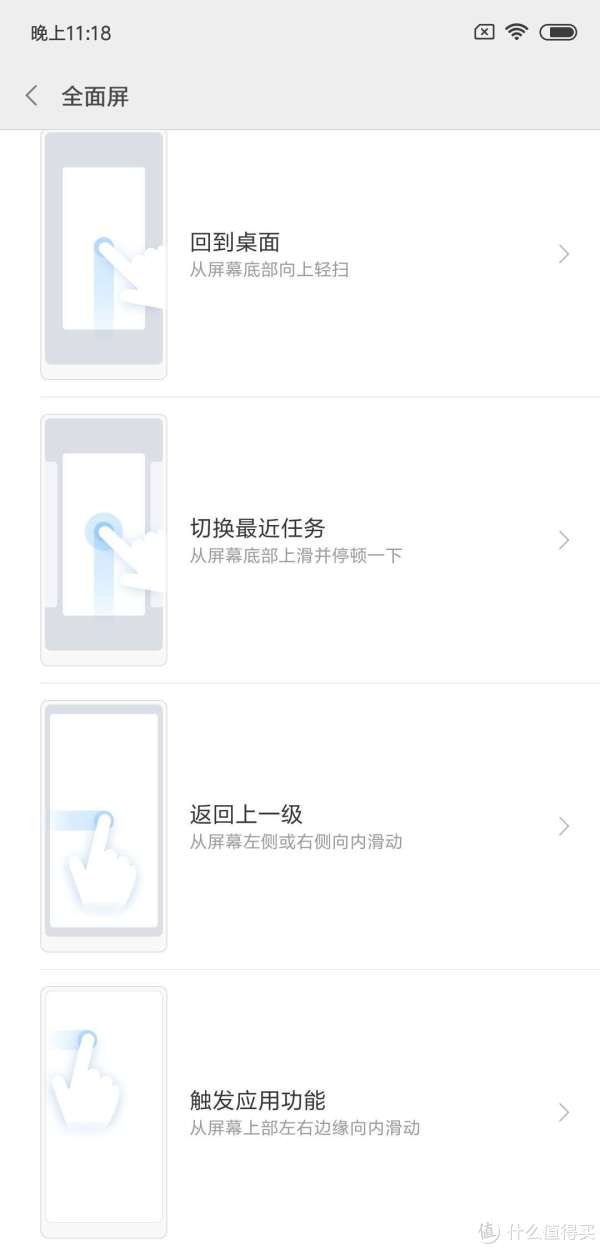Open the 切换最近任务 gesture demo
This screenshot has width=600, height=1249.
tap(300, 540)
